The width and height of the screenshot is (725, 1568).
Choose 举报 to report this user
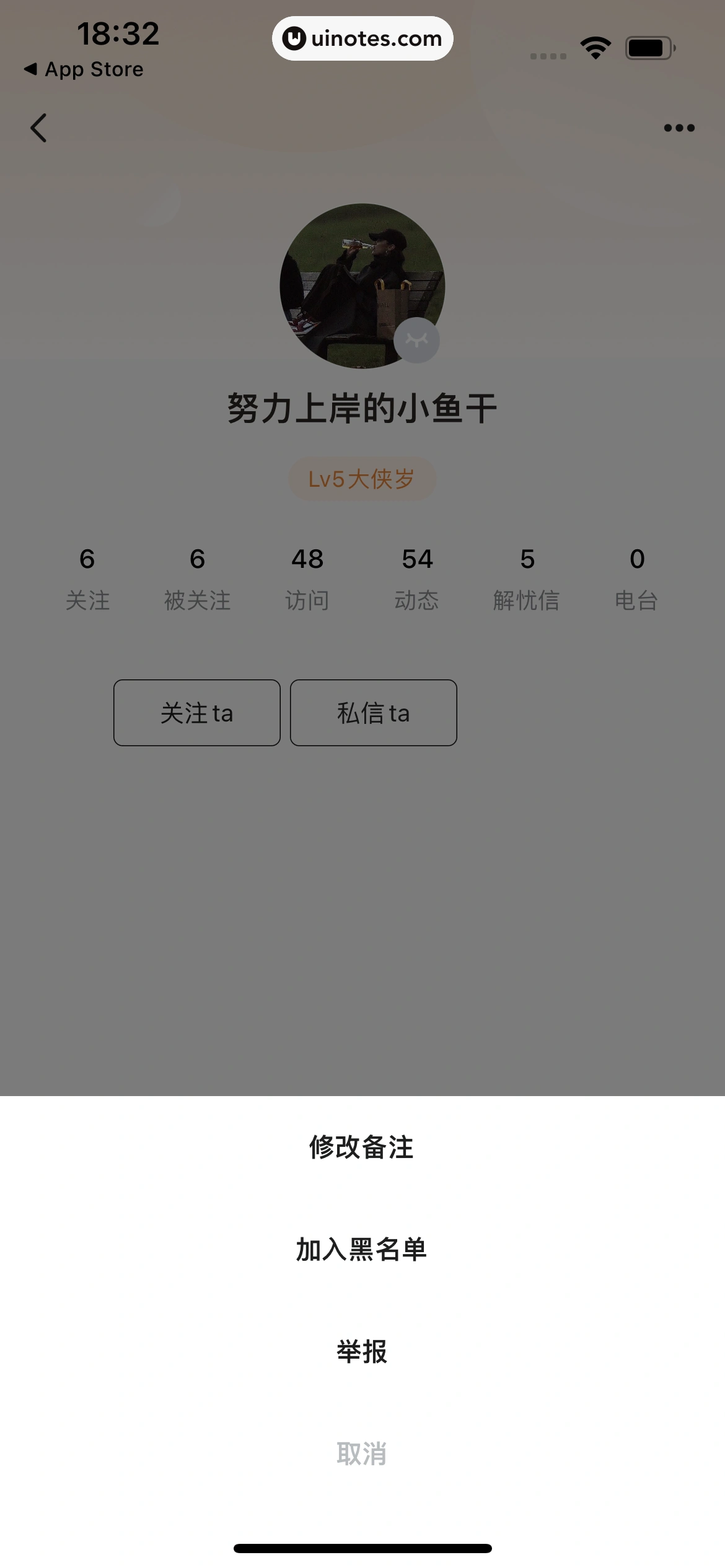[362, 1352]
